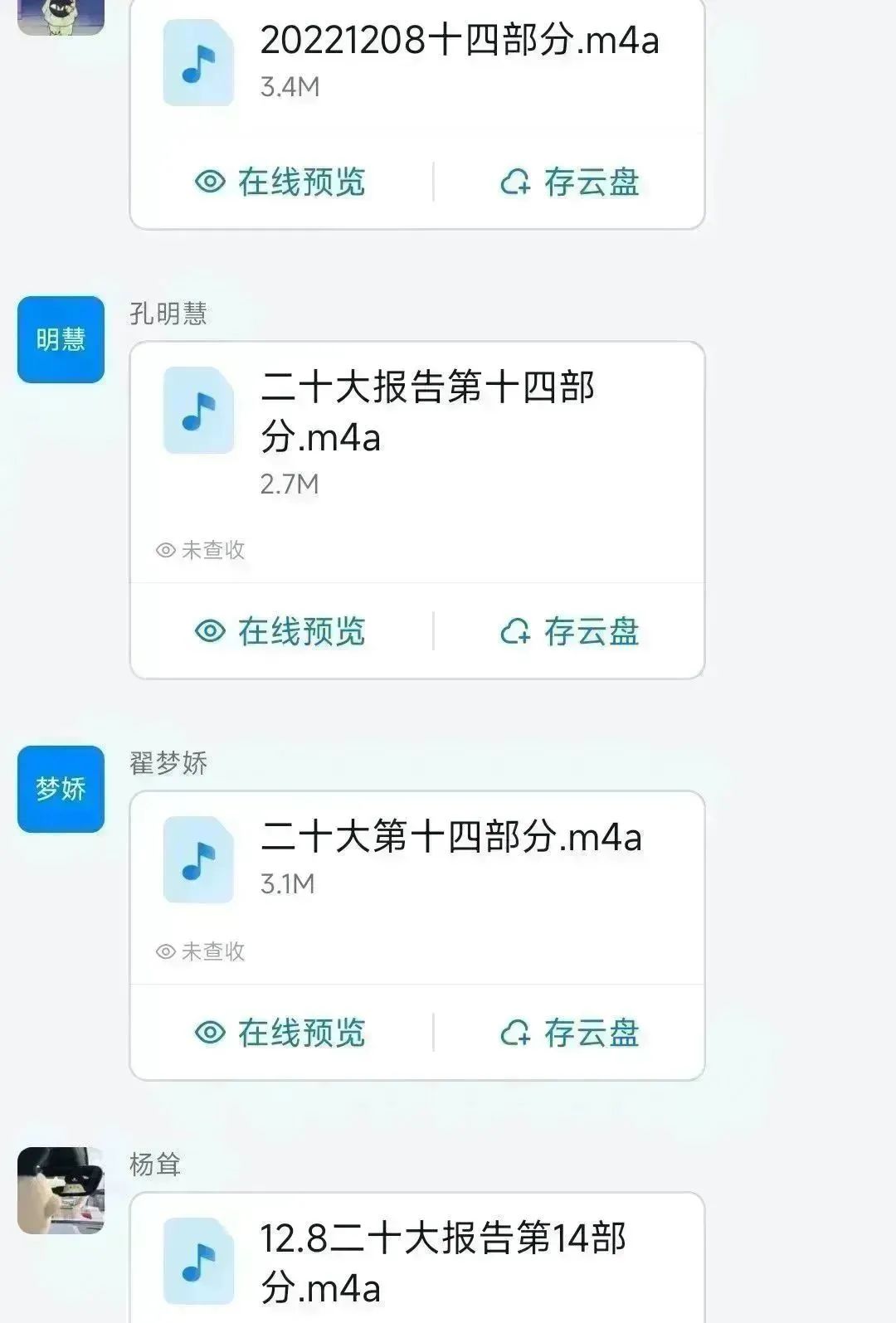
Task: Save 20221208十四部分.m4a to cloud drive
Action: tap(570, 182)
